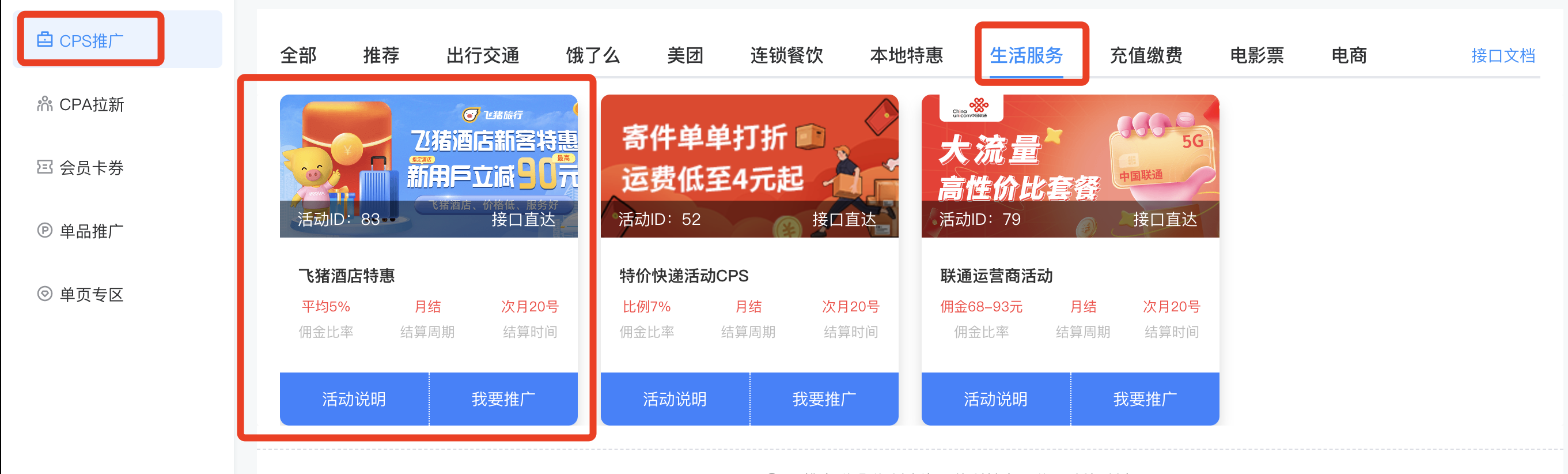Viewport: 1568px width, 474px height.
Task: Open the 寄件单单打折 activity banner
Action: (749, 159)
